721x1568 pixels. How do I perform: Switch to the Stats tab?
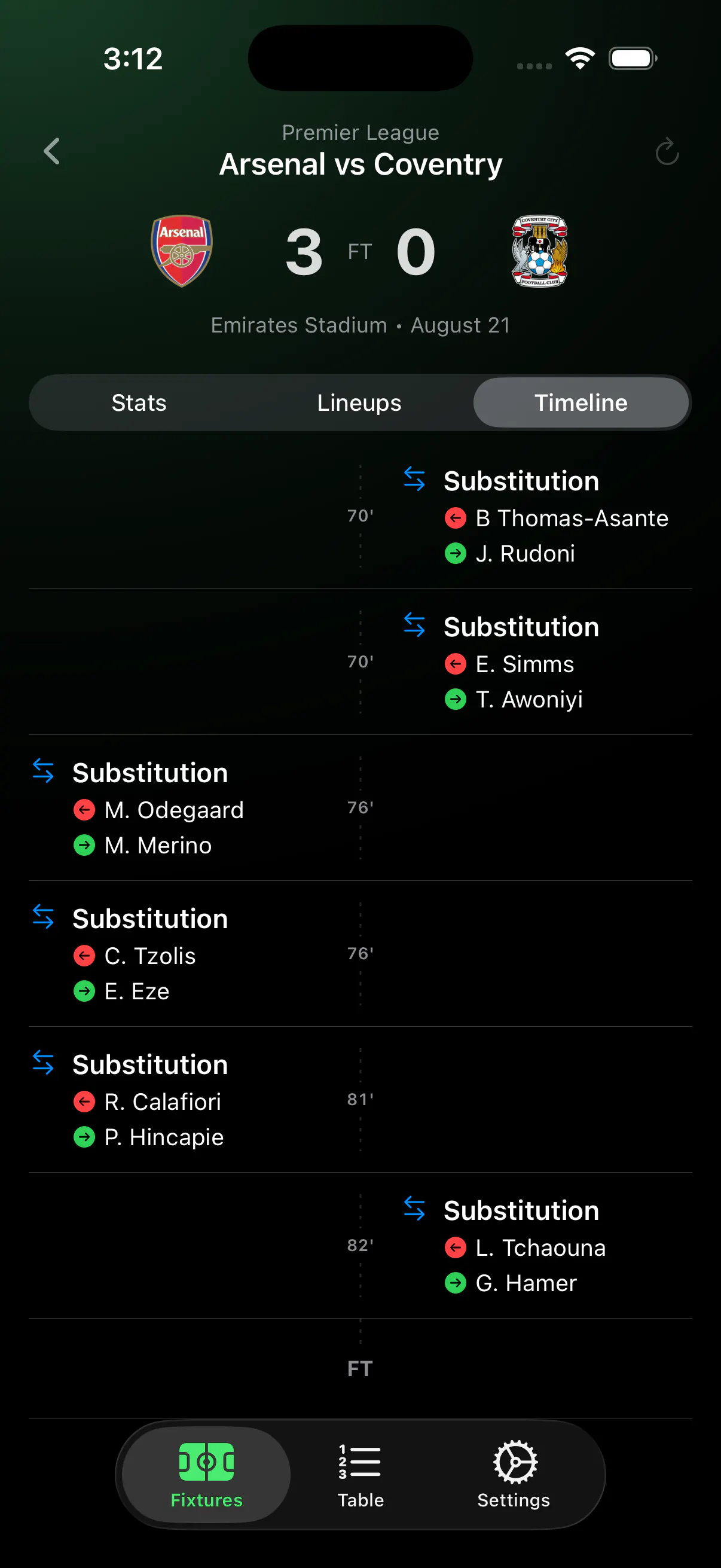click(x=139, y=402)
